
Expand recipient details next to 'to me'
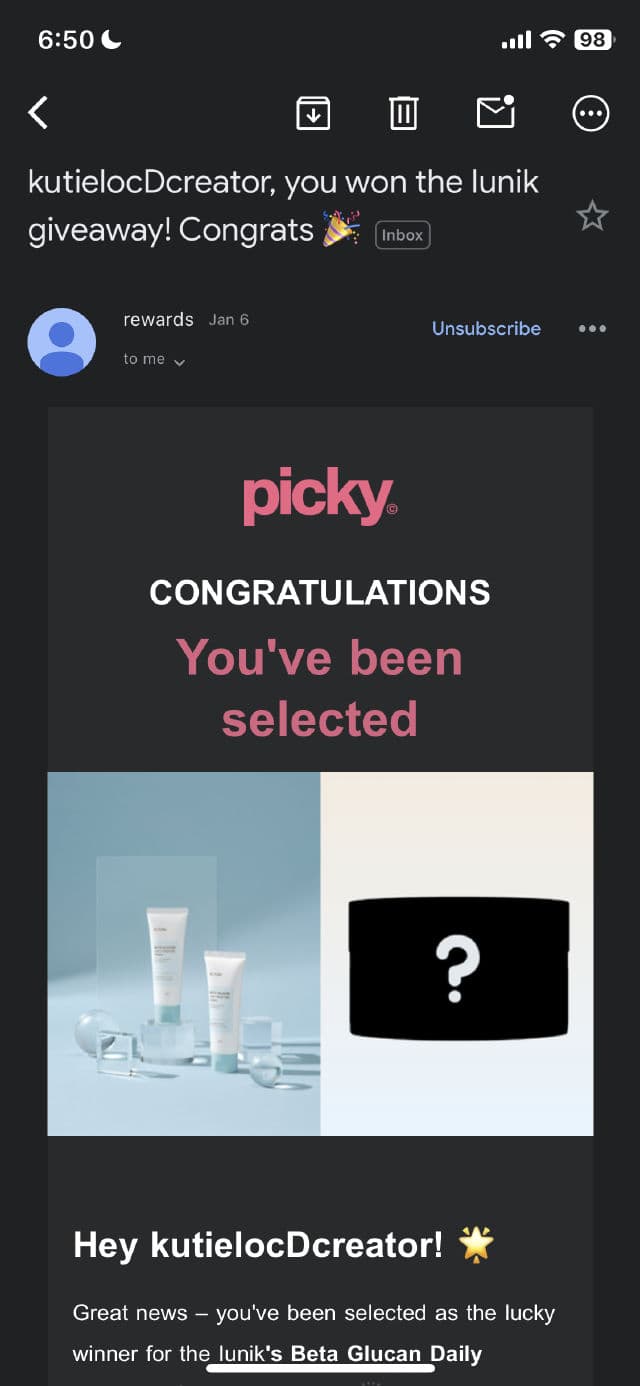(180, 361)
